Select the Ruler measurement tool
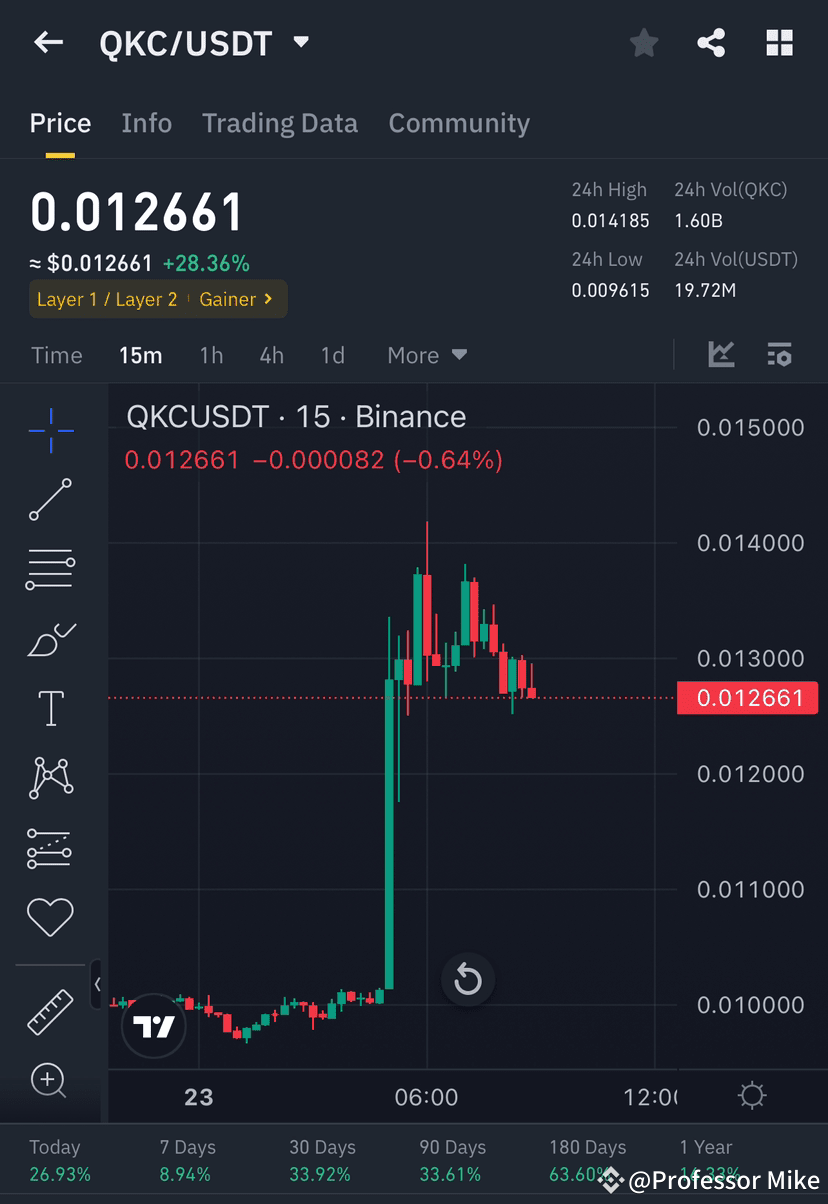The height and width of the screenshot is (1204, 828). coord(50,1010)
